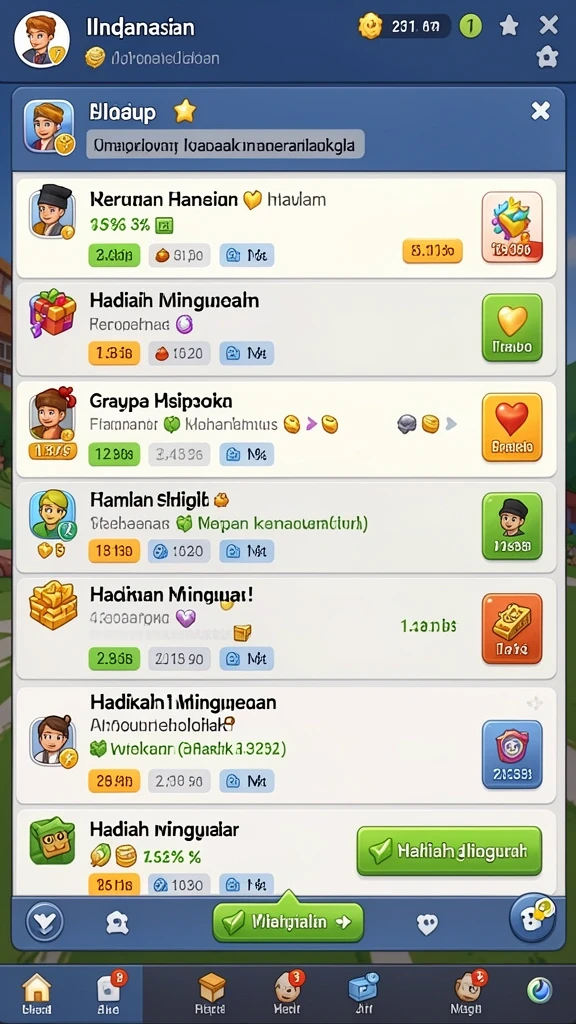This screenshot has width=576, height=1024.
Task: Tap the green Mlaigialin arrow button
Action: click(x=288, y=922)
